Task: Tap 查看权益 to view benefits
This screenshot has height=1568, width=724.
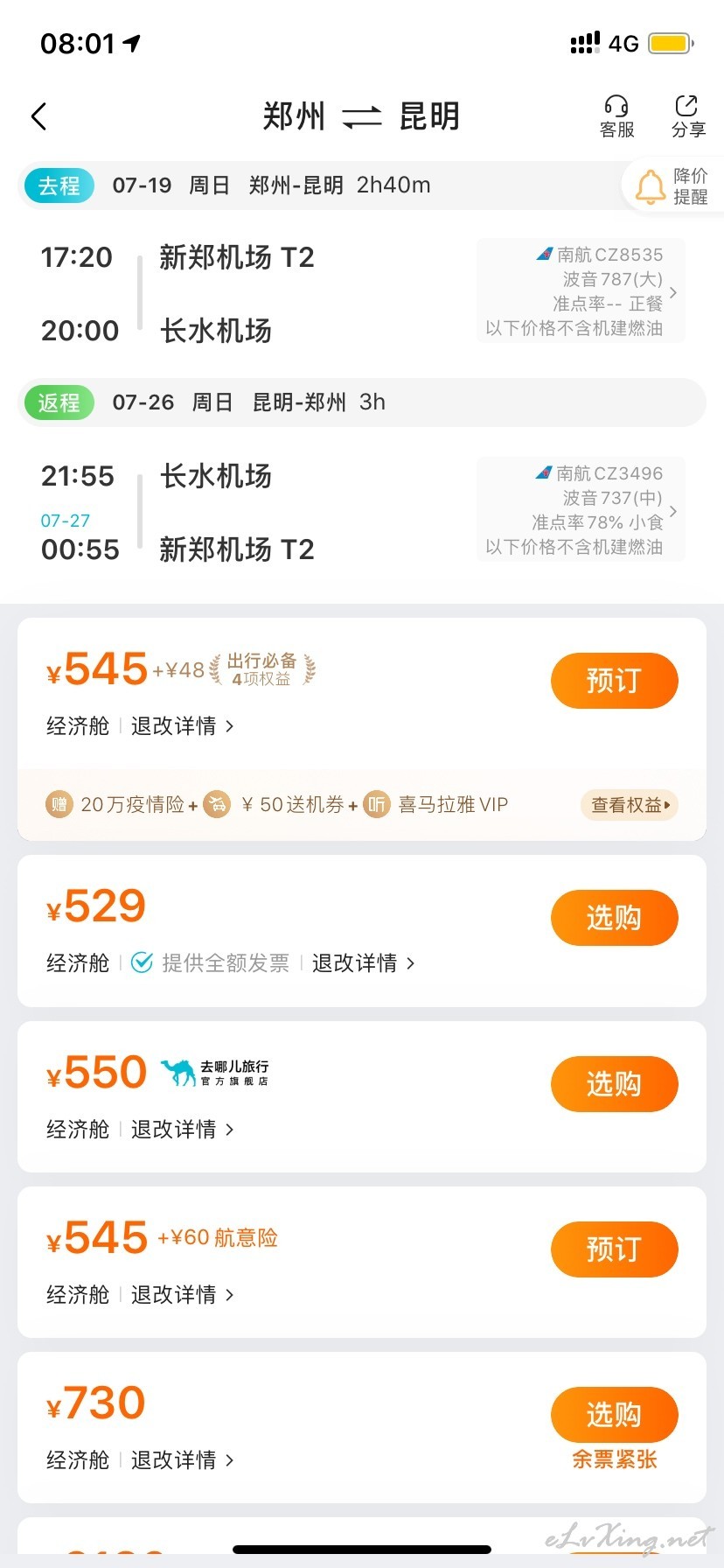Action: tap(630, 805)
